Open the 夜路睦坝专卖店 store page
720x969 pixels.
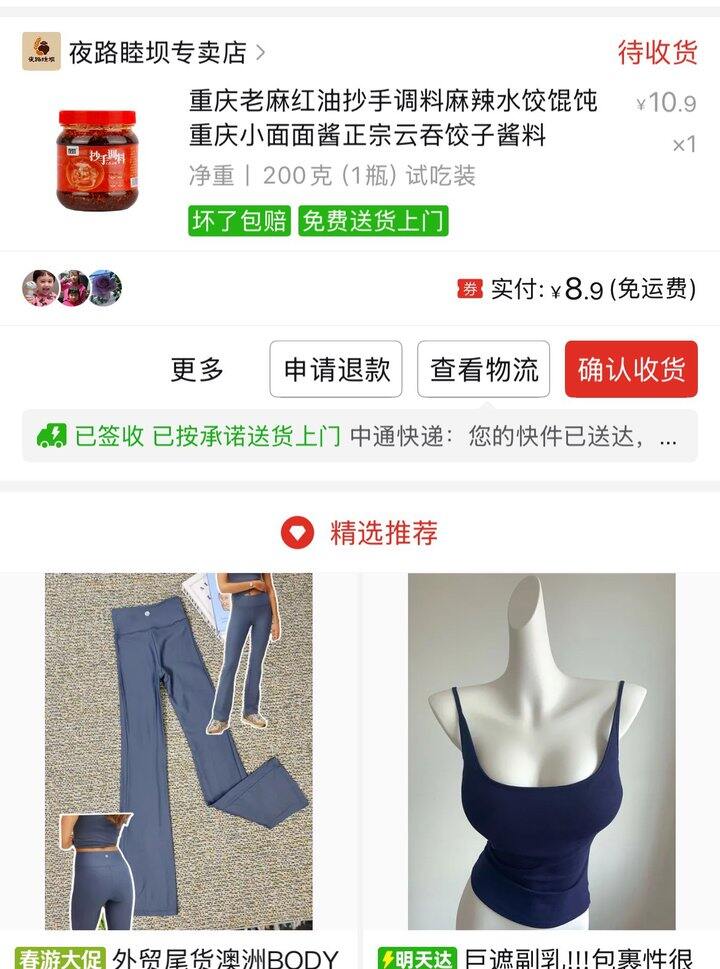[x=165, y=52]
